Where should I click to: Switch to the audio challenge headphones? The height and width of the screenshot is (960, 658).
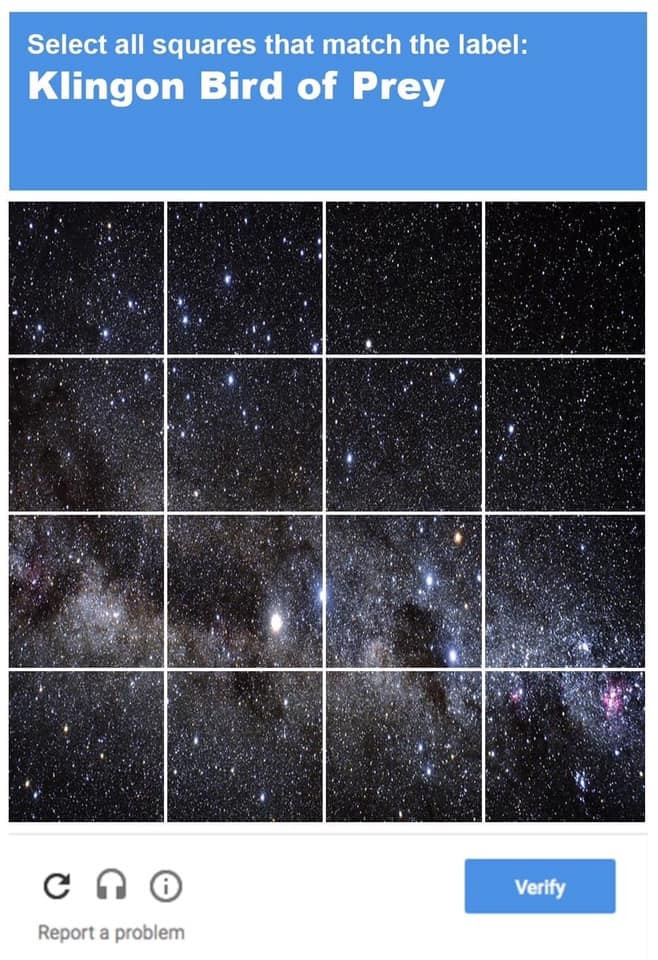coord(111,885)
